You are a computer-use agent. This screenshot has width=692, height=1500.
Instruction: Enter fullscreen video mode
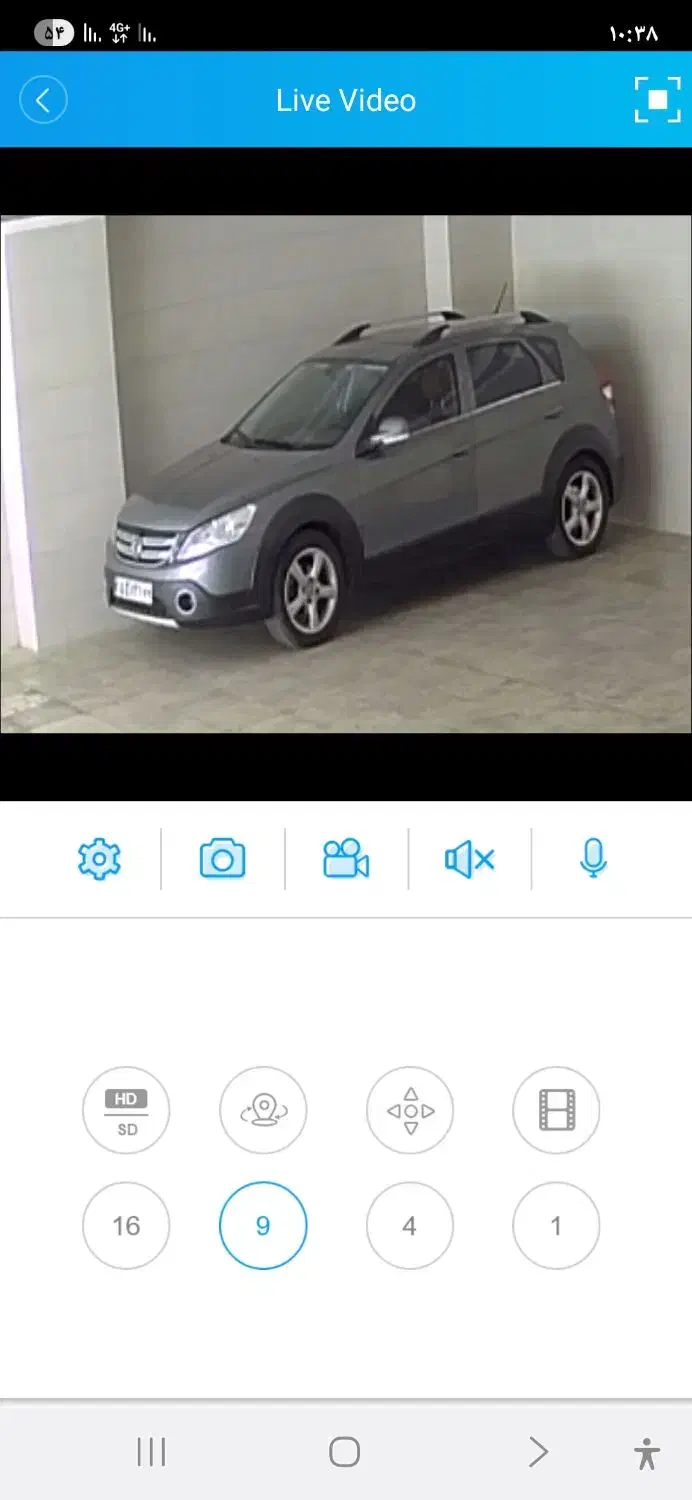tap(657, 100)
